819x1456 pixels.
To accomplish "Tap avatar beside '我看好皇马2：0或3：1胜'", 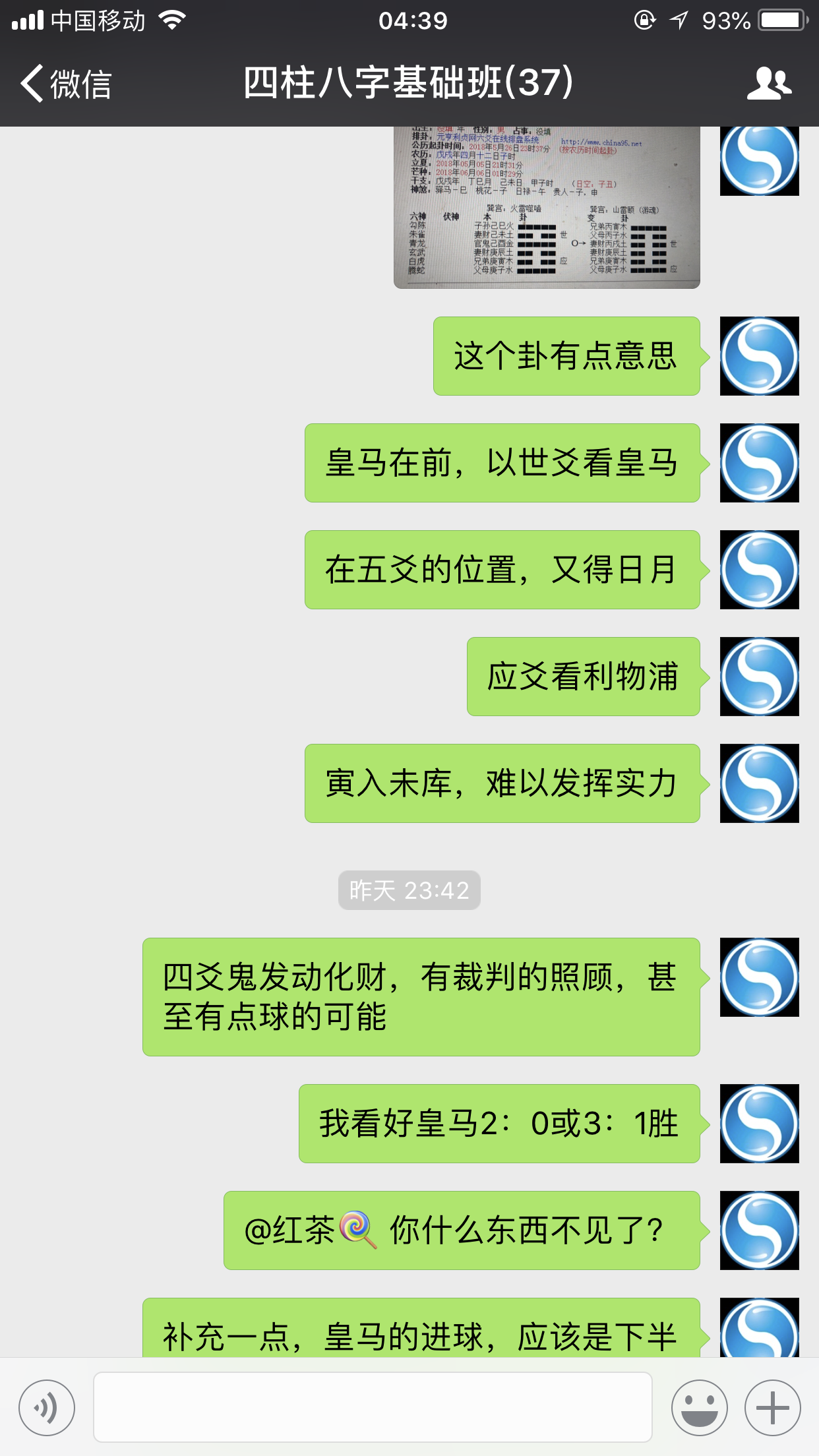I will (759, 1124).
